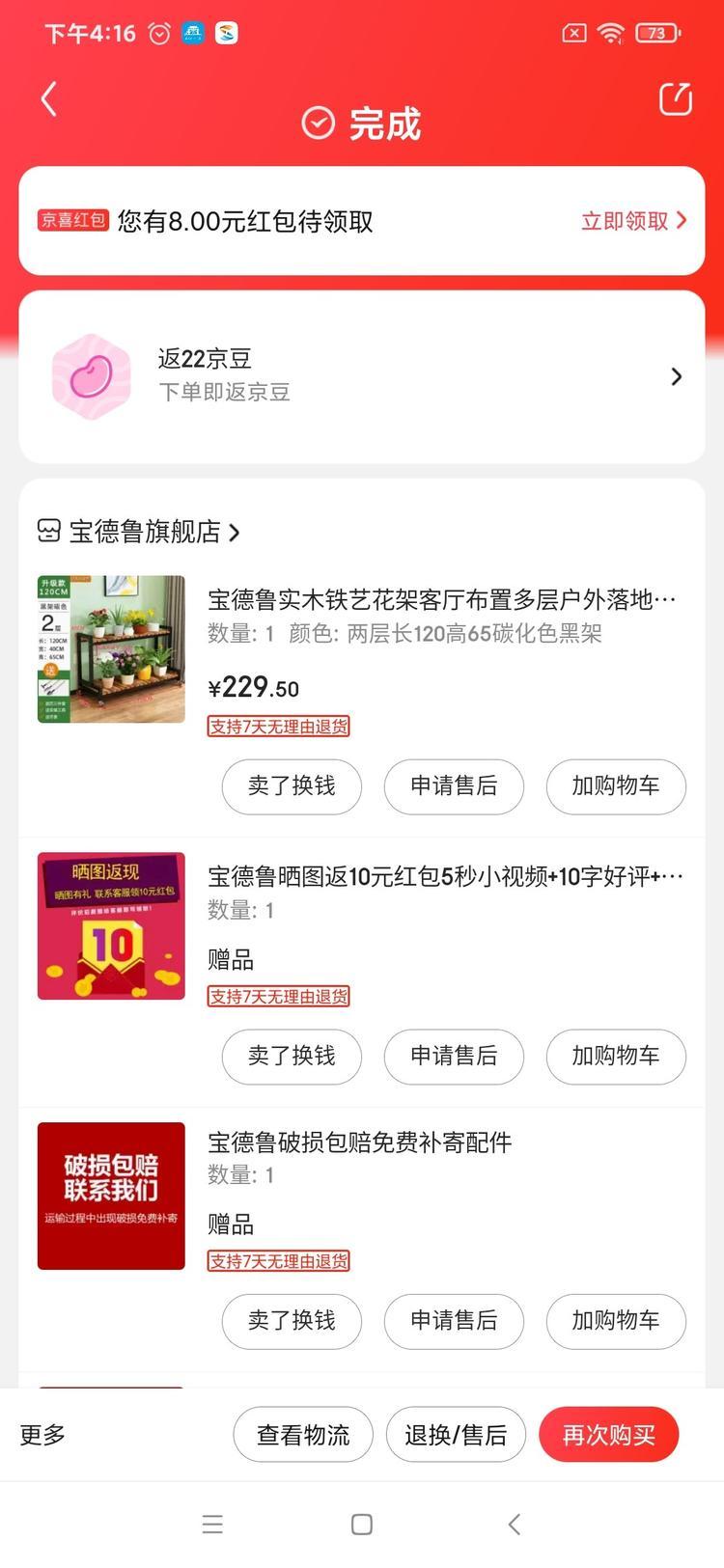
Task: Open 更多 options in the bottom bar
Action: [42, 1435]
